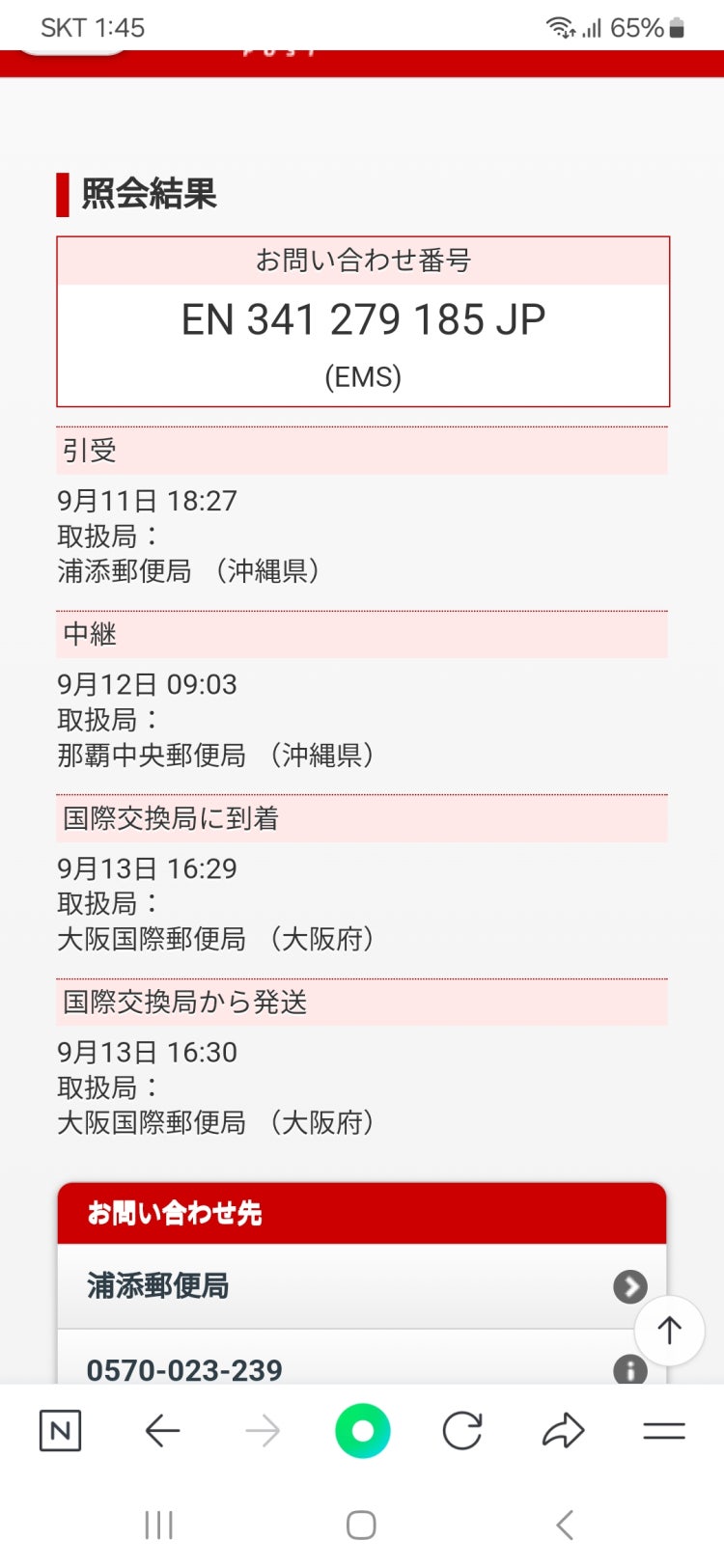Open the Naver home N button
724x1568 pixels.
pos(60,1430)
